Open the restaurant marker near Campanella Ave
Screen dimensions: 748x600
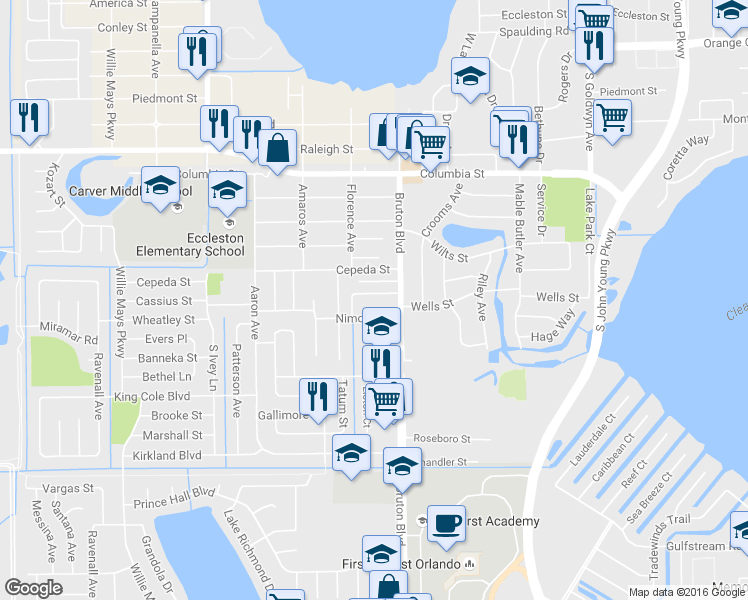tap(197, 49)
